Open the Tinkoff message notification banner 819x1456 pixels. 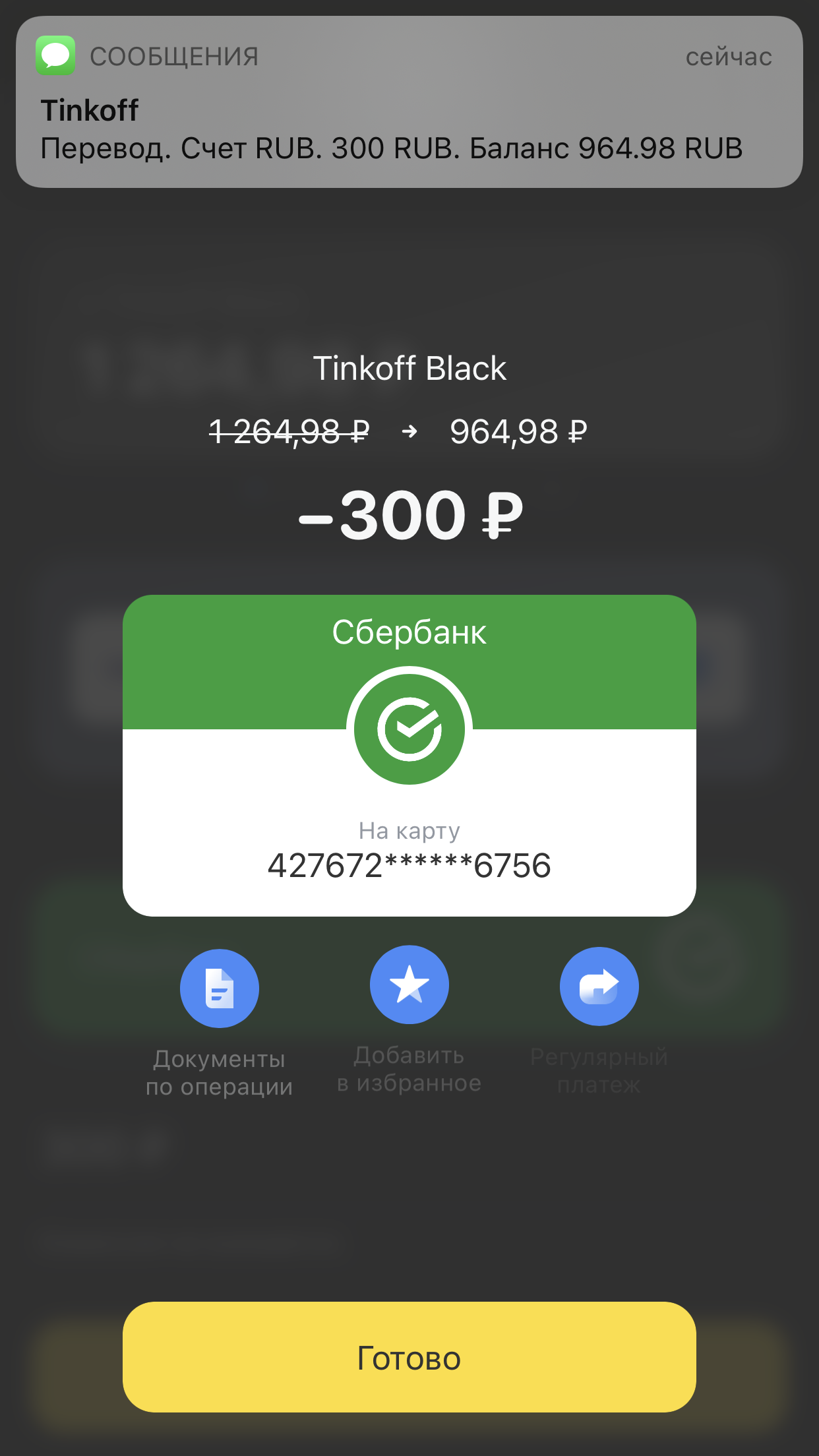409,102
